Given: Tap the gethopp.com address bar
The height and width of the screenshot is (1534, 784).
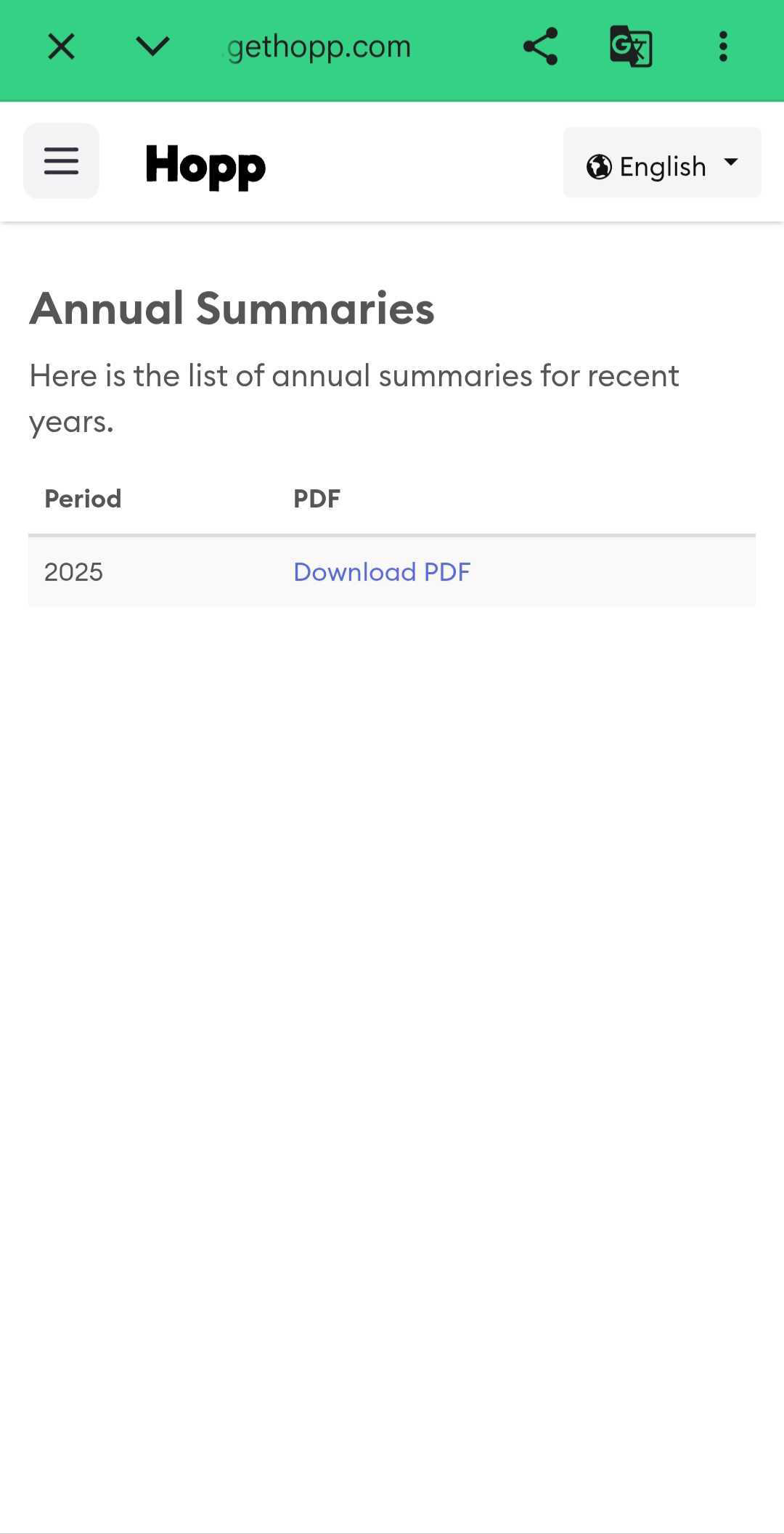Looking at the screenshot, I should [319, 47].
